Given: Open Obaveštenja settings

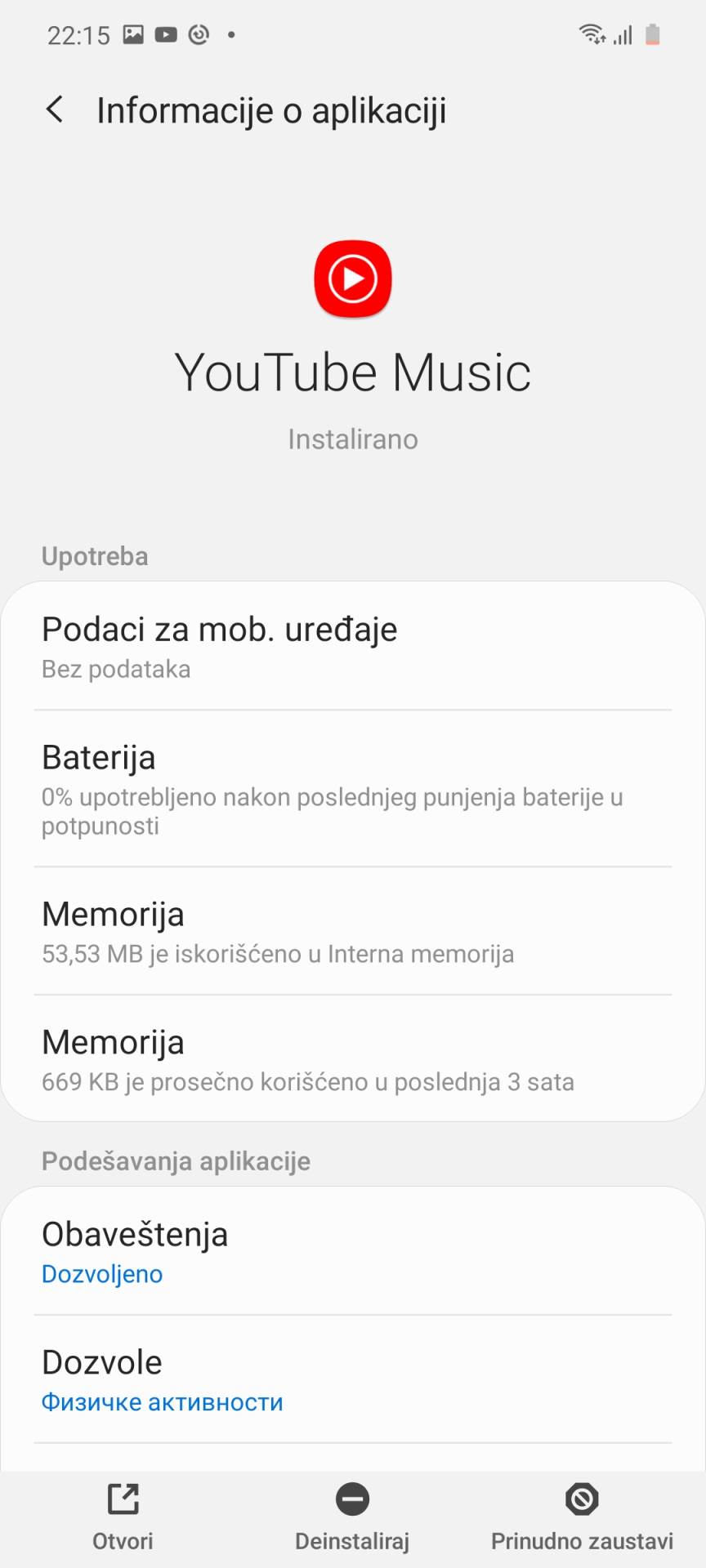Looking at the screenshot, I should [x=351, y=1251].
